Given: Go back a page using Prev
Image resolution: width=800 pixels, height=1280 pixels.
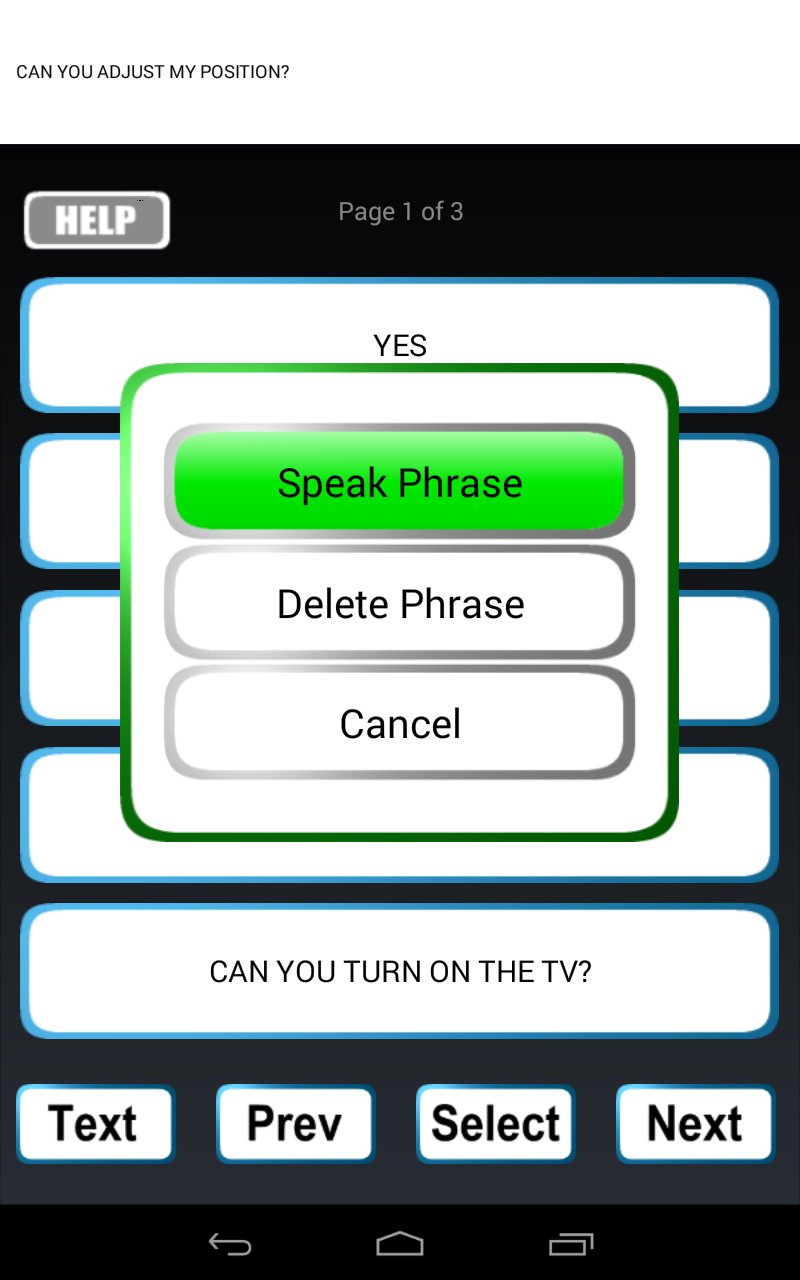Looking at the screenshot, I should (x=295, y=1123).
